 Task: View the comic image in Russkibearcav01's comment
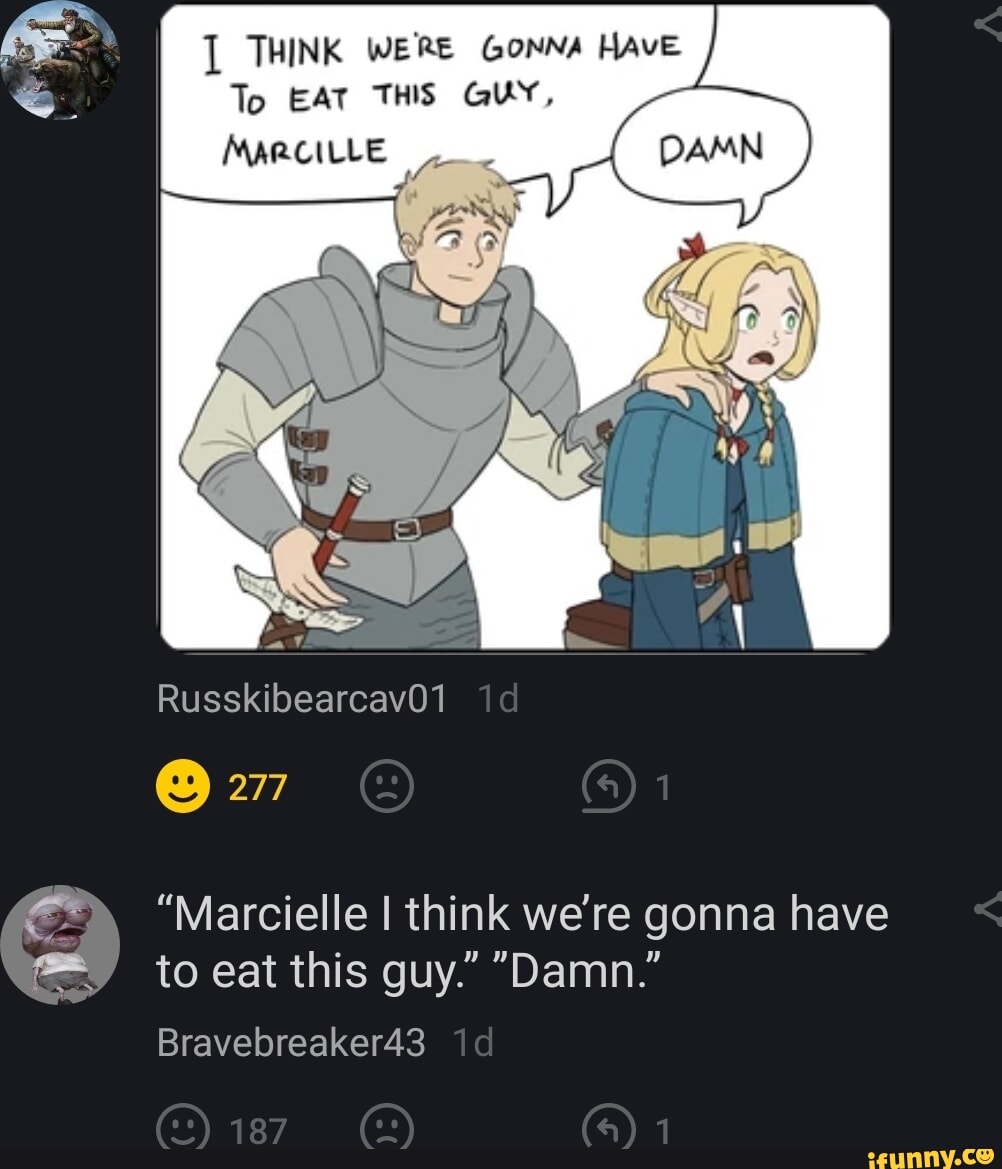[525, 327]
